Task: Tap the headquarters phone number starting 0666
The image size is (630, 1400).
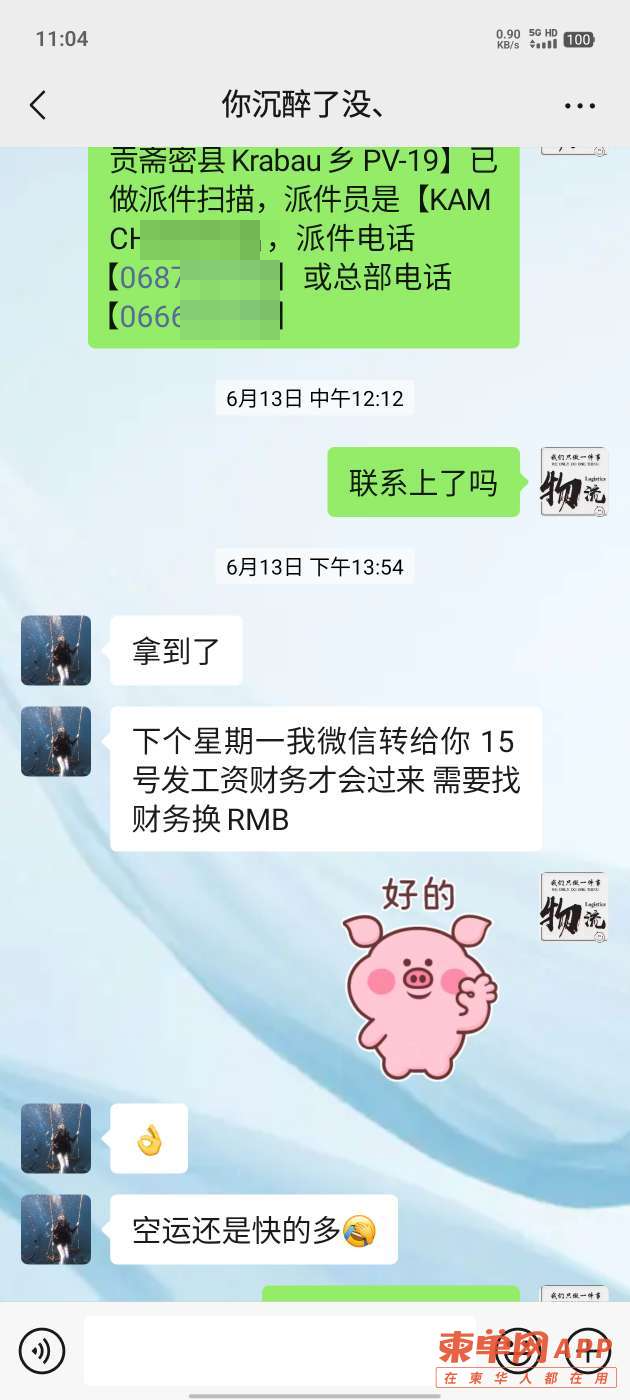Action: [x=196, y=316]
